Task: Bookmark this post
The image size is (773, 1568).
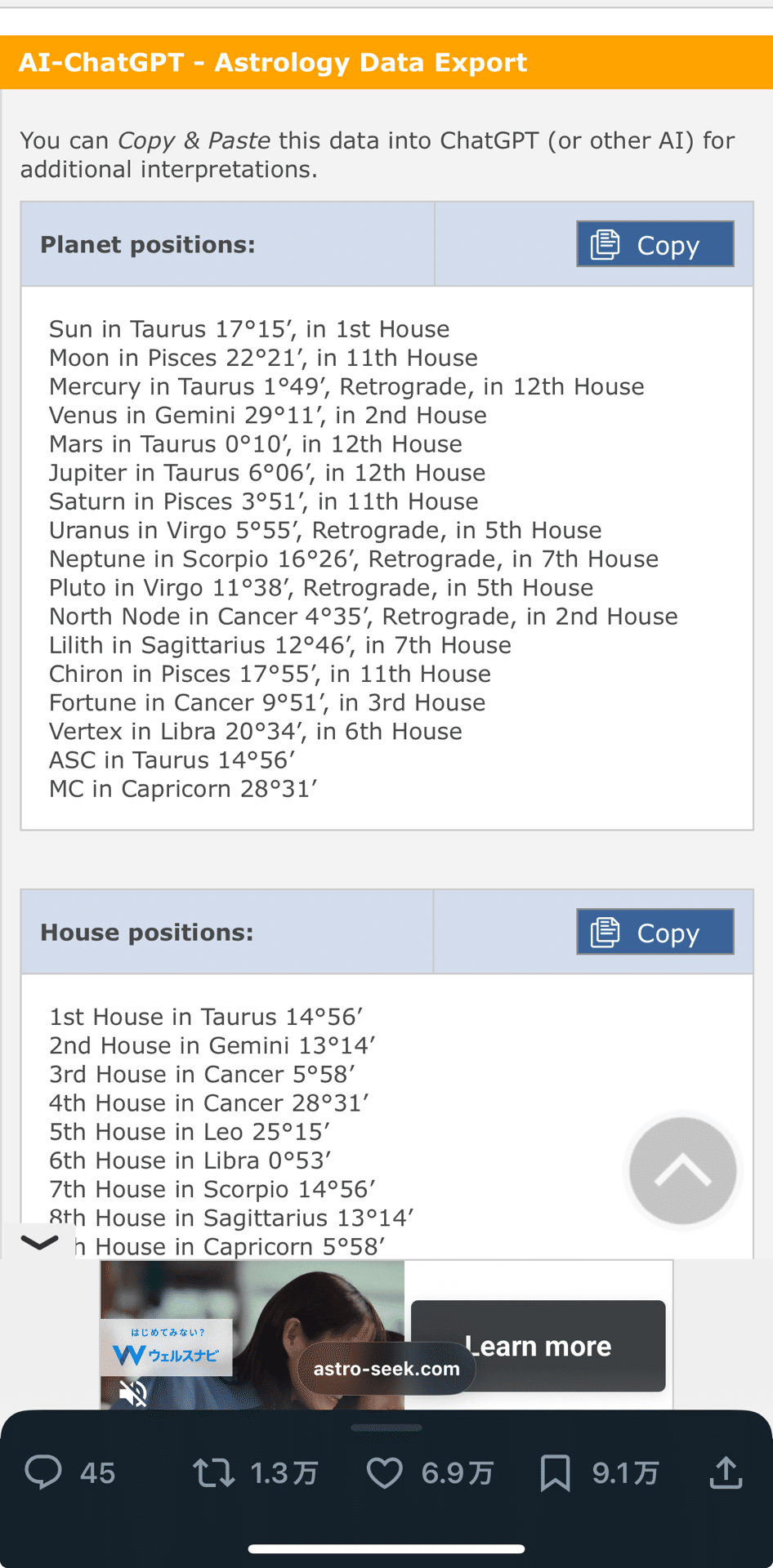Action: pyautogui.click(x=556, y=1472)
